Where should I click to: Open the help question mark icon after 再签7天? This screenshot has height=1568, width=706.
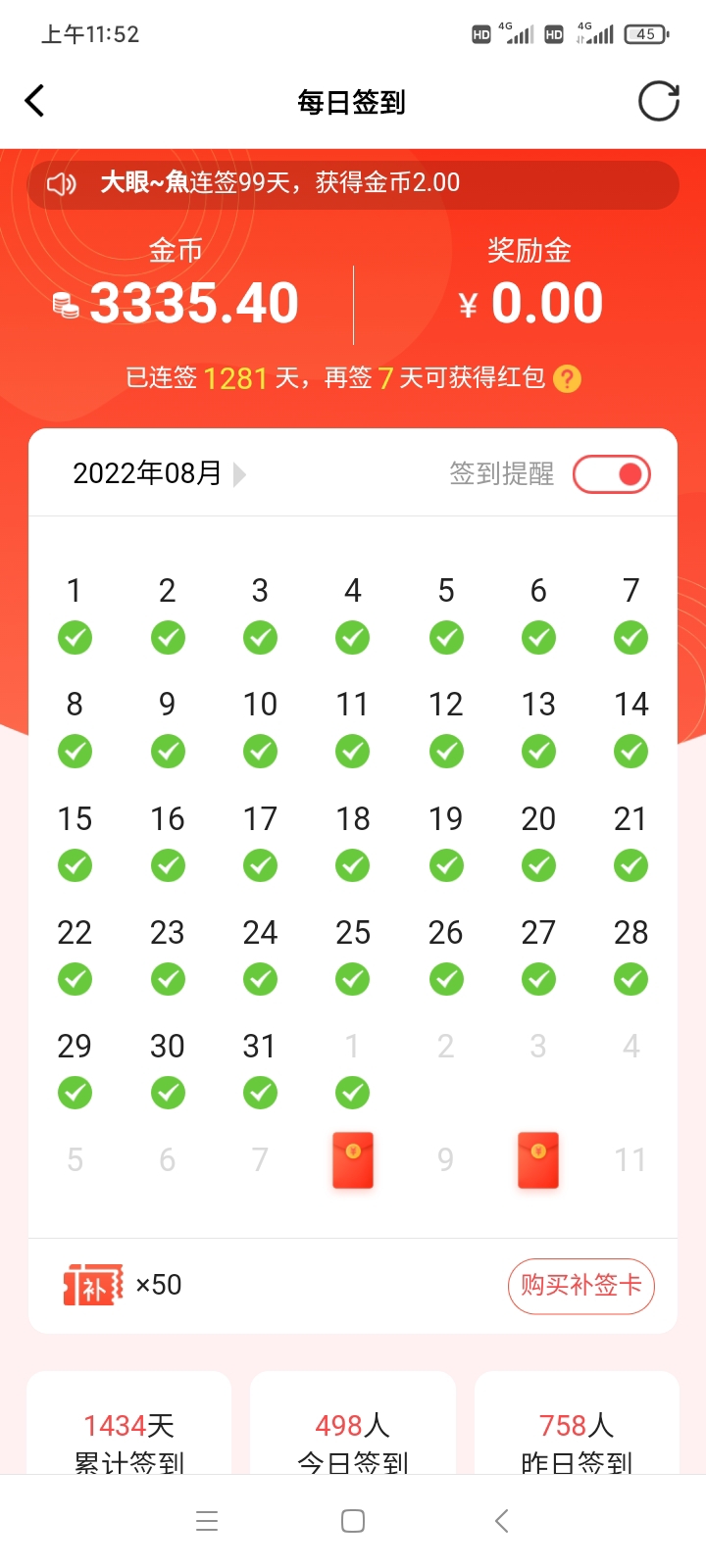pyautogui.click(x=566, y=377)
